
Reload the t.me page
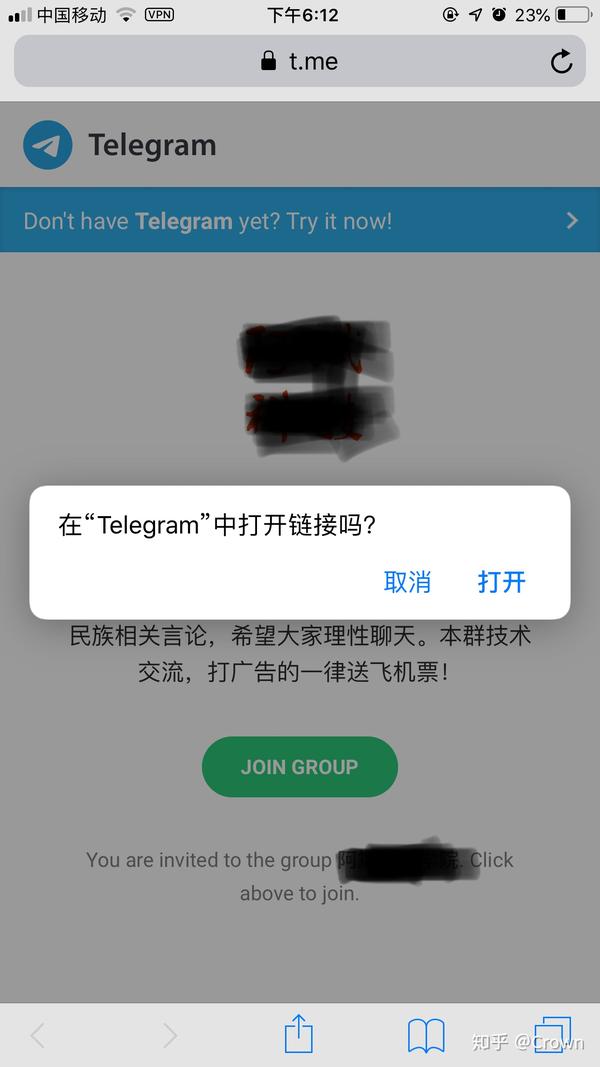(561, 62)
